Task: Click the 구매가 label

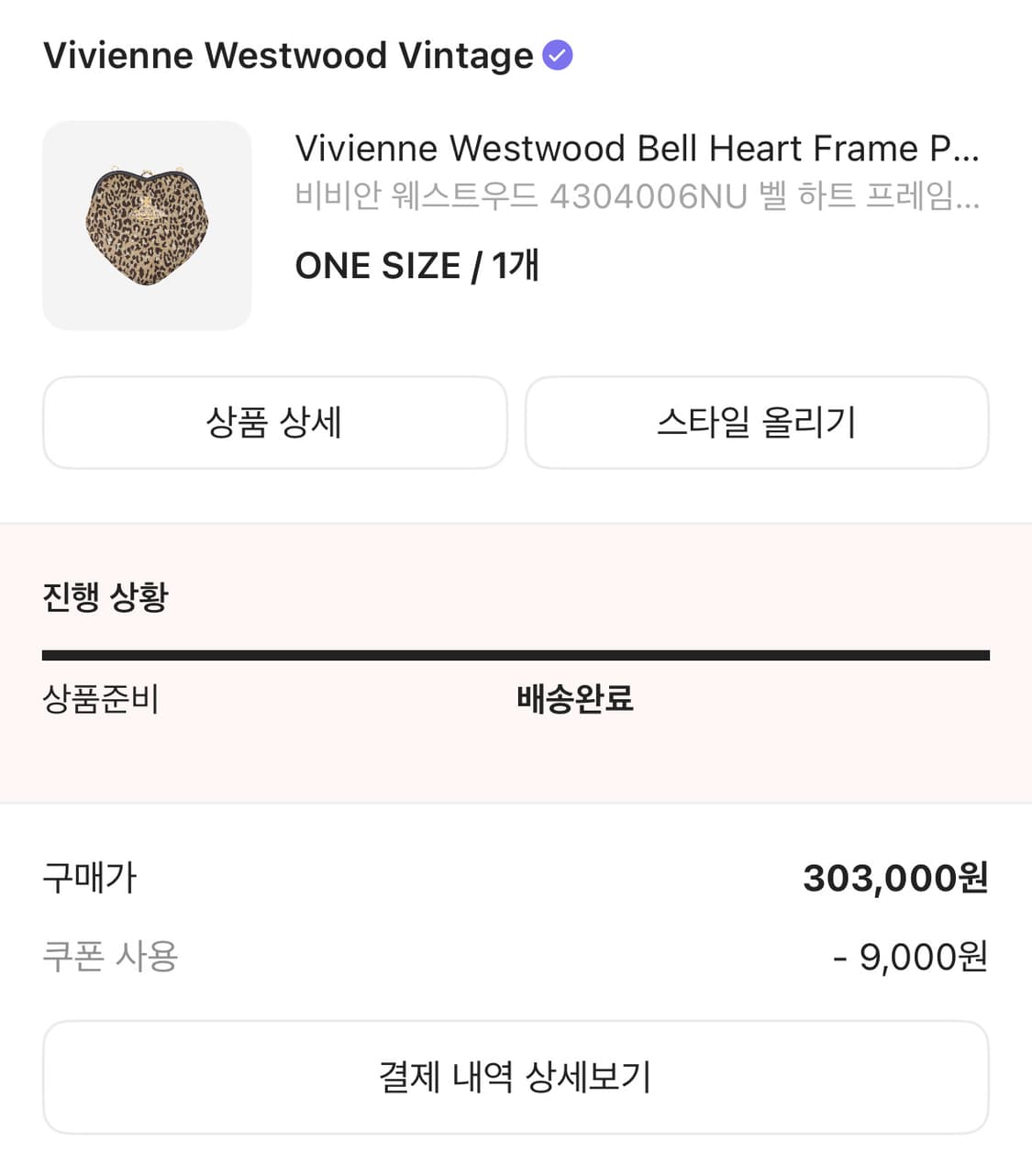Action: pyautogui.click(x=89, y=878)
